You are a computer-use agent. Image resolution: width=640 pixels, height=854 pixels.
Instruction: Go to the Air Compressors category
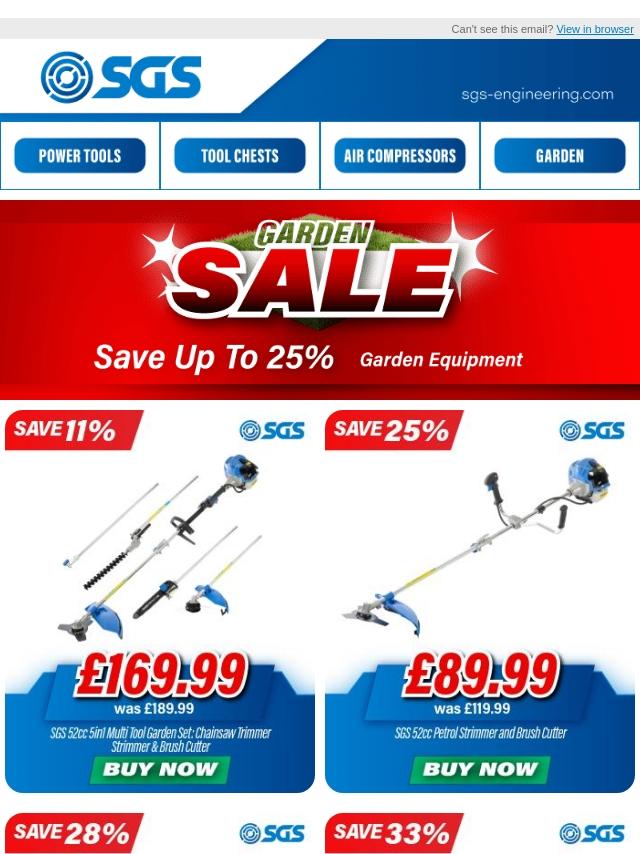tap(400, 156)
